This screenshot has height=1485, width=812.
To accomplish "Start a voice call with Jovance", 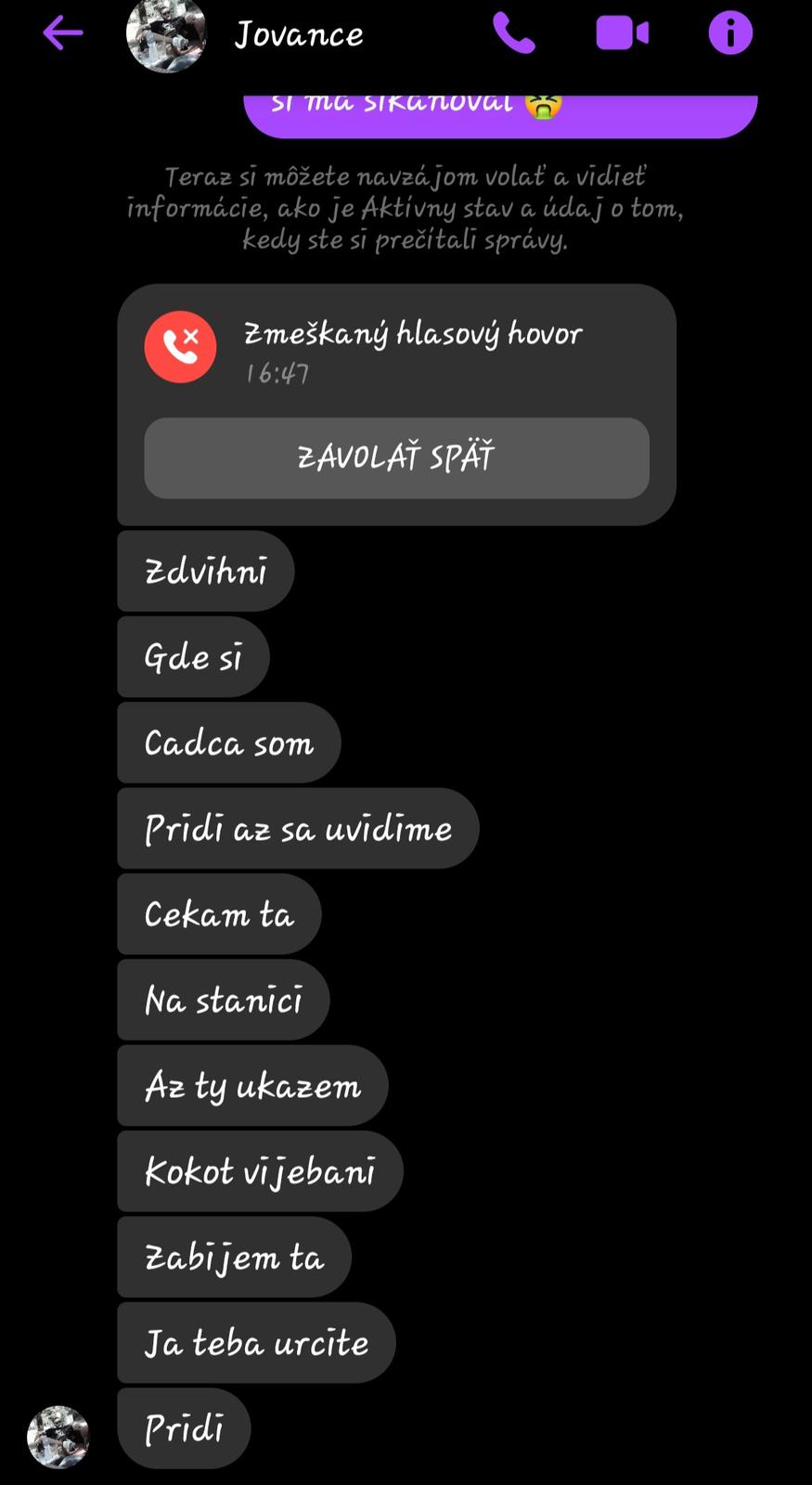I will [513, 34].
